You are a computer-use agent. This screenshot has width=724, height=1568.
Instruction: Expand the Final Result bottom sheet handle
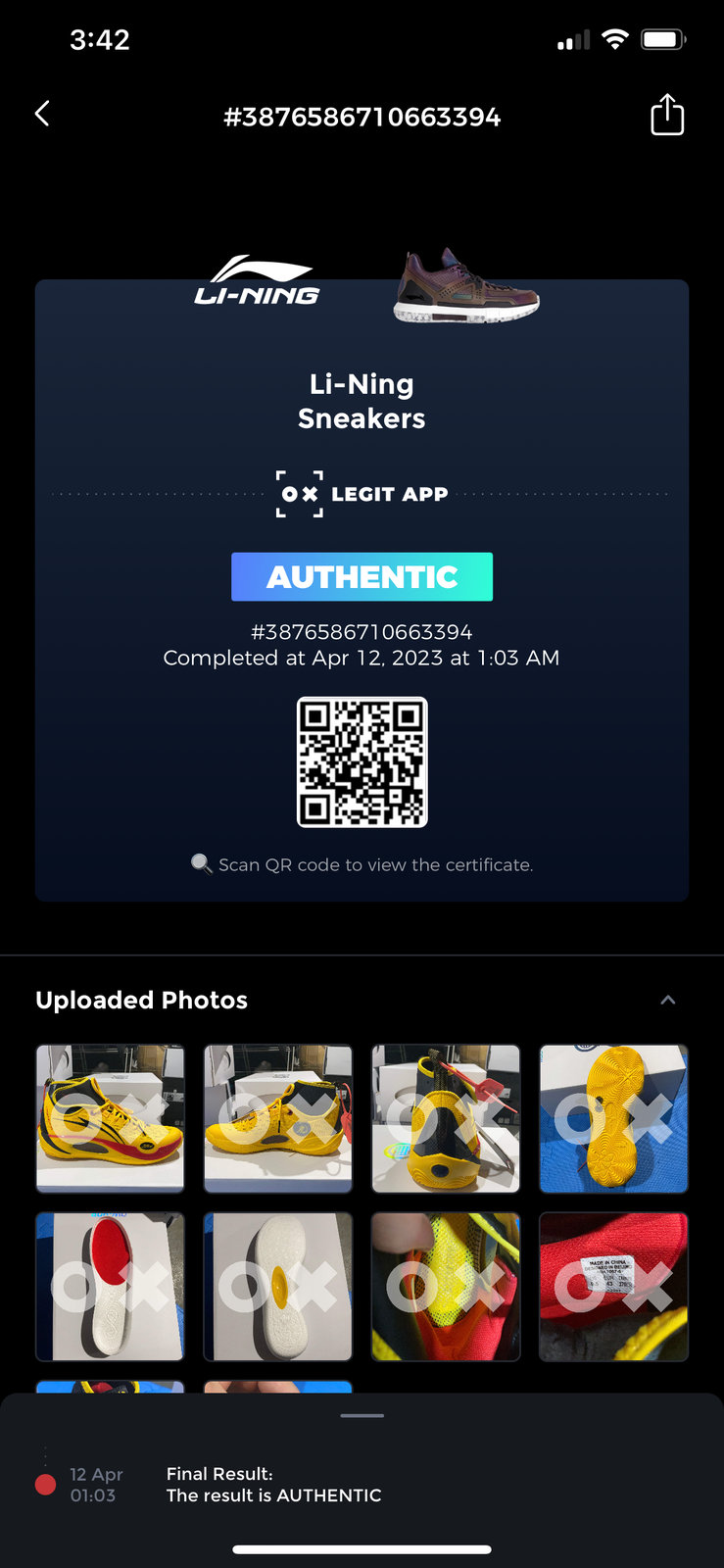point(362,1415)
